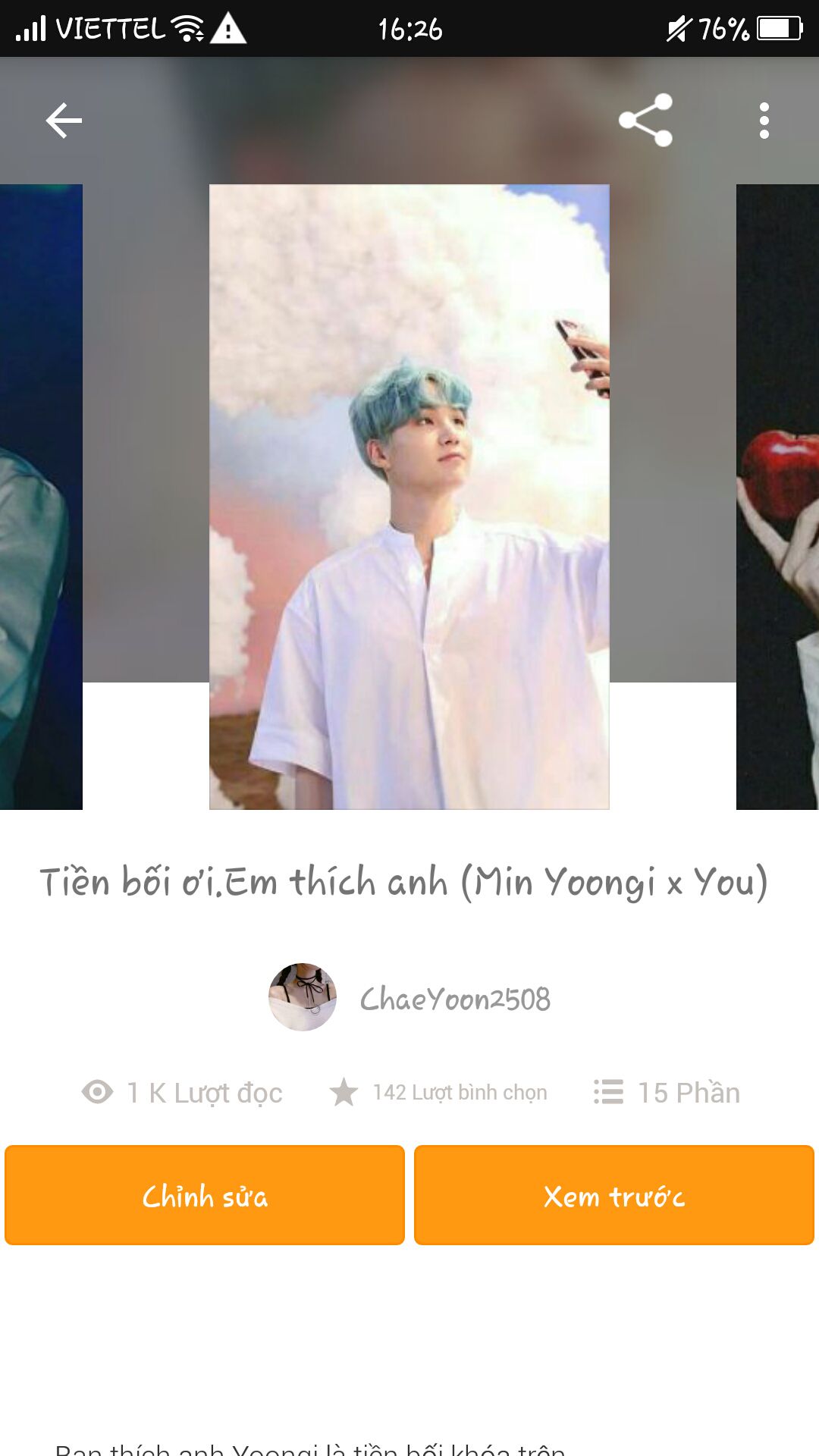The width and height of the screenshot is (819, 1456).
Task: Select the dark blue story cover
Action: (x=41, y=497)
